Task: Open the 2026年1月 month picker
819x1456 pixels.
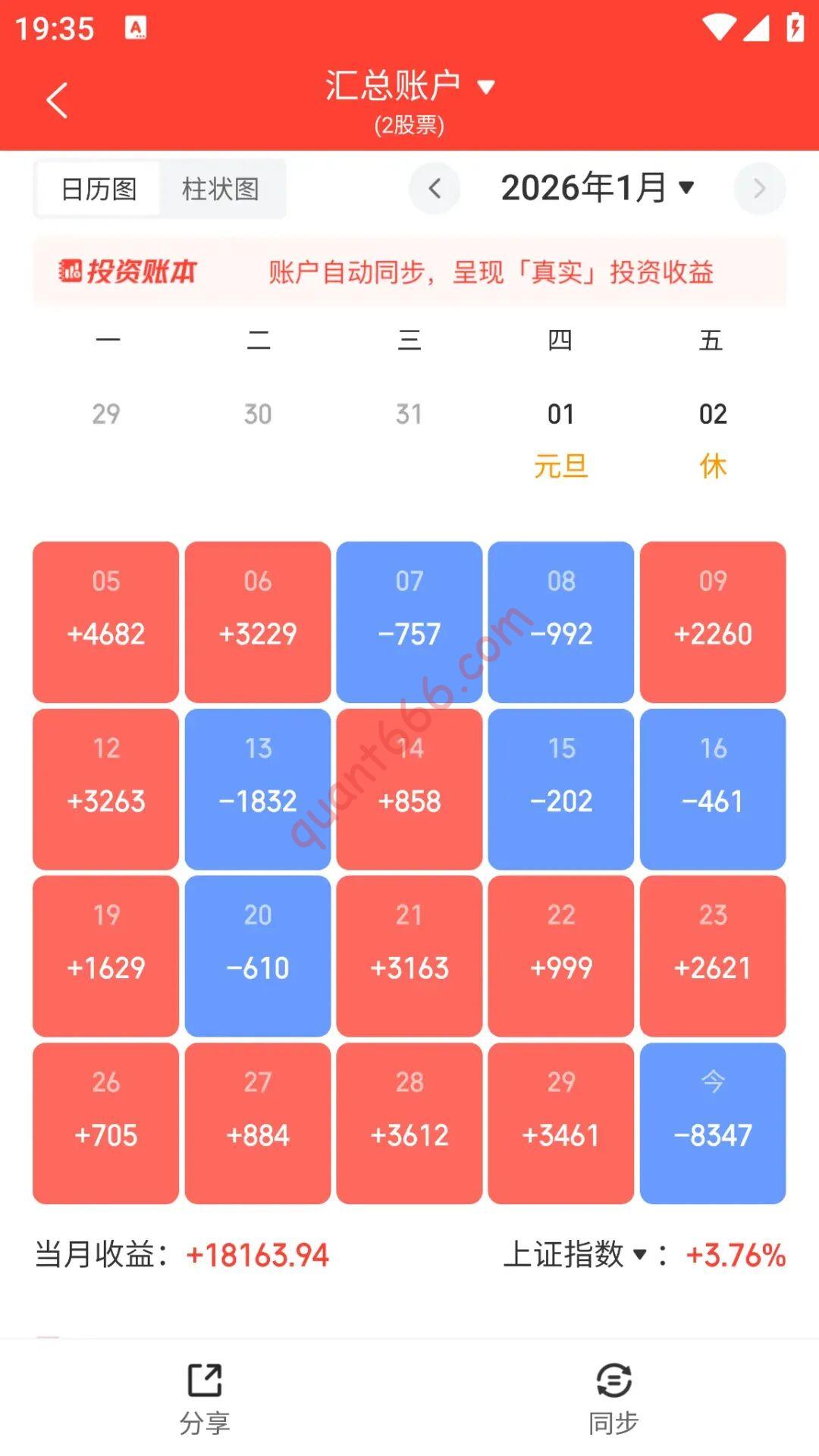Action: click(x=597, y=188)
